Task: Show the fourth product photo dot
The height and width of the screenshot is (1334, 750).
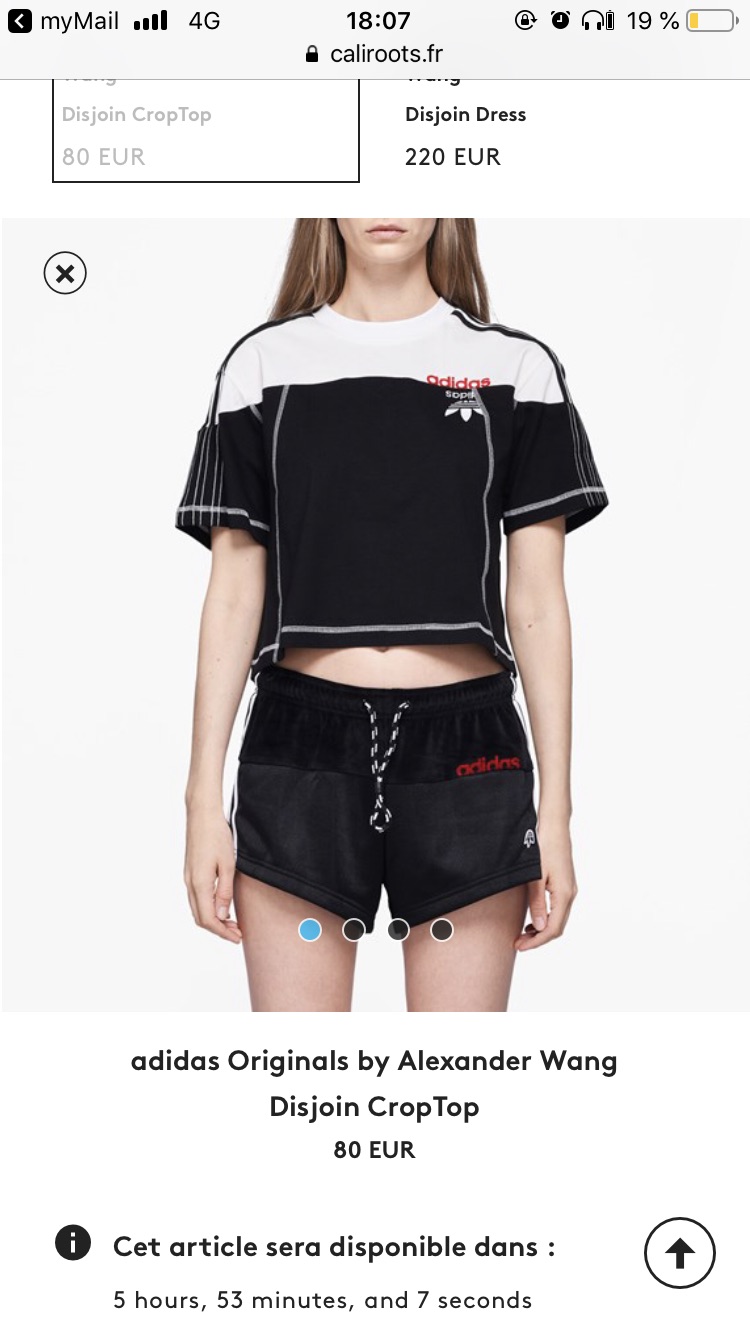Action: [x=442, y=930]
